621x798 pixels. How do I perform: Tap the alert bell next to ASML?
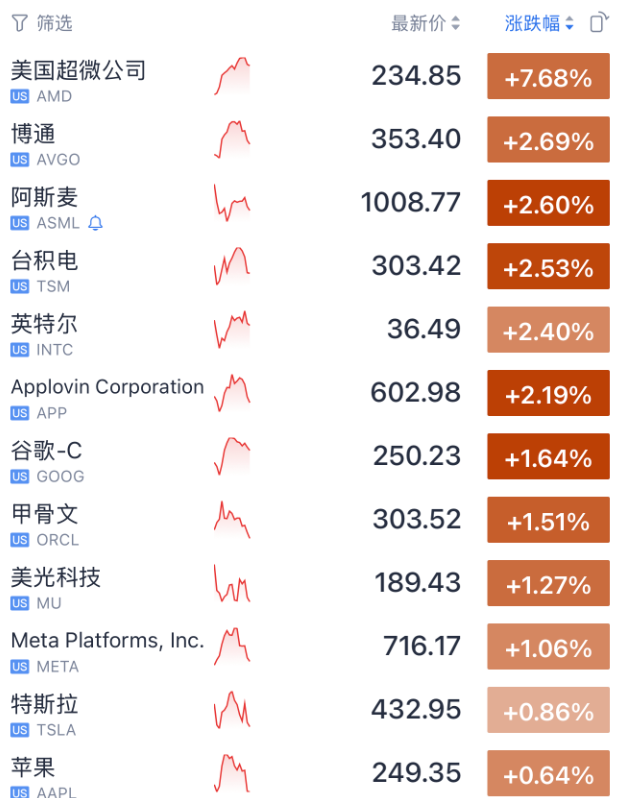pos(95,223)
